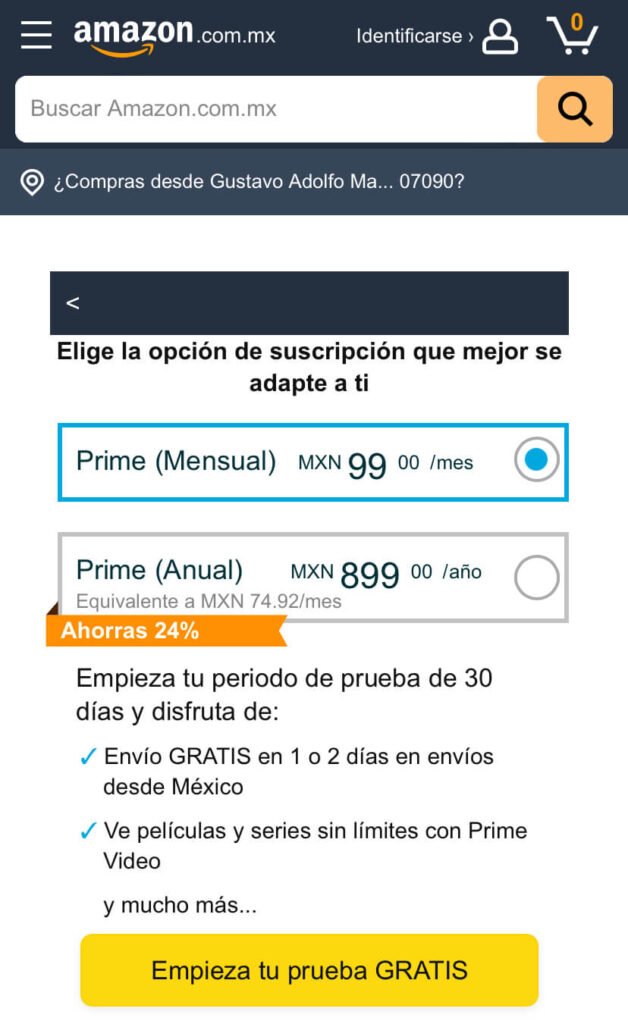Tap Empieza tu prueba GRATIS

[309, 970]
